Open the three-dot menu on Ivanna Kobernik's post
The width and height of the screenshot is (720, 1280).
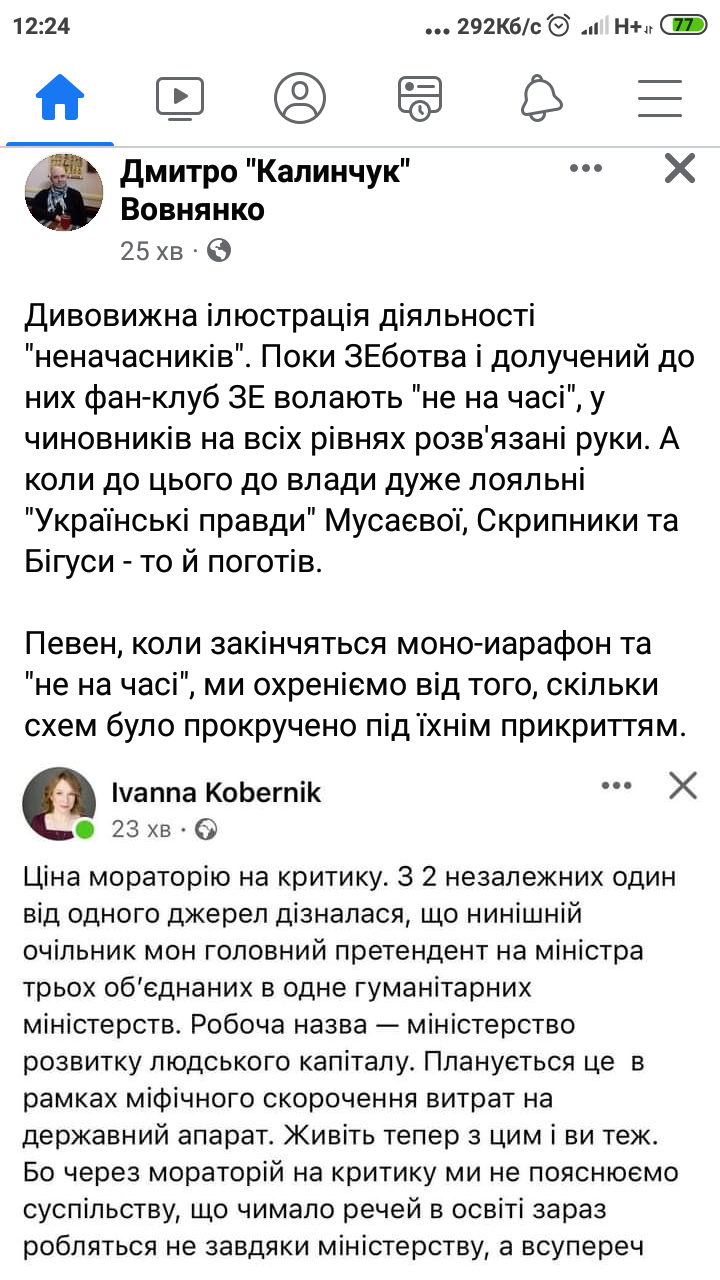[616, 786]
